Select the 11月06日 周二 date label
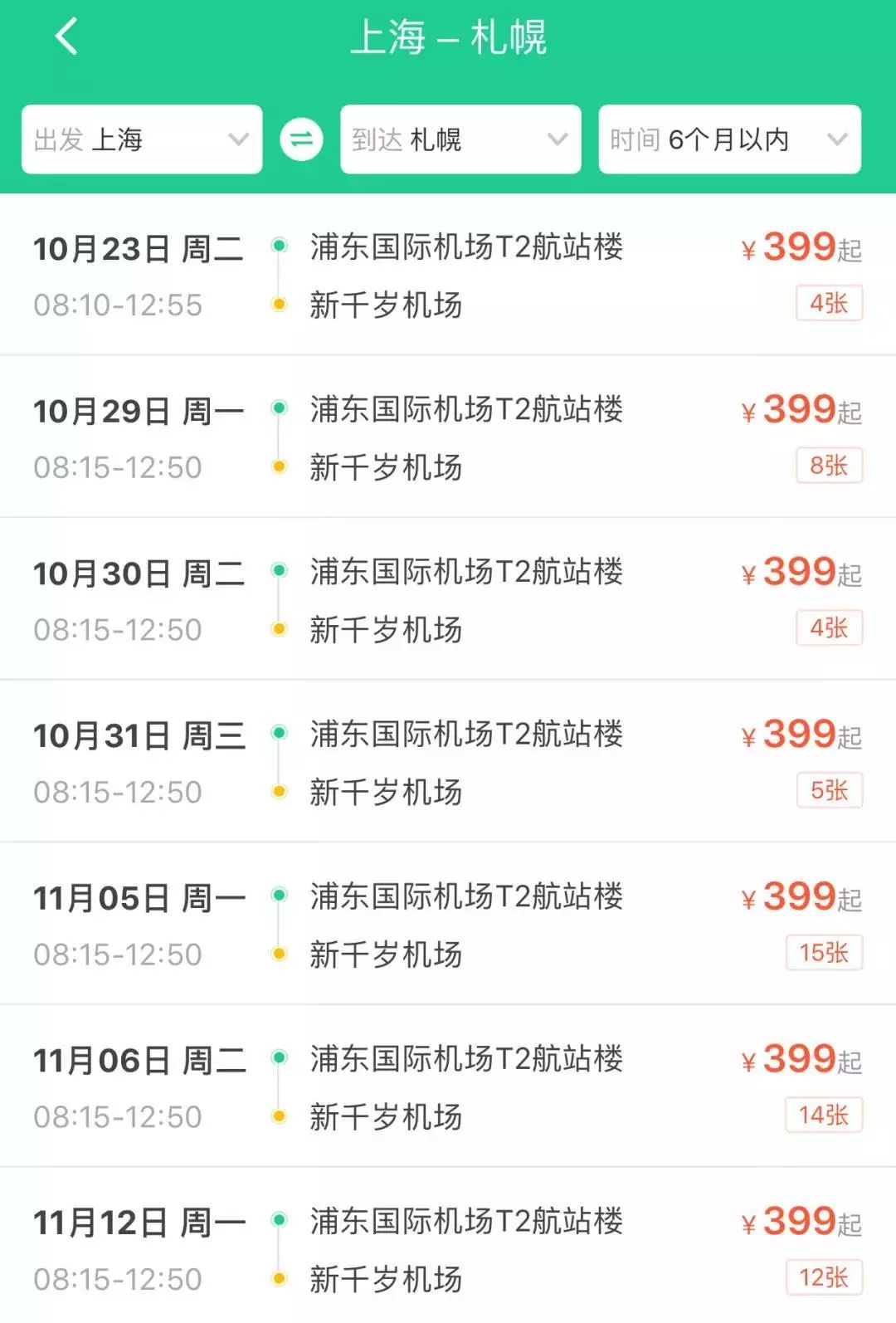Image resolution: width=896 pixels, height=1323 pixels. [139, 1059]
